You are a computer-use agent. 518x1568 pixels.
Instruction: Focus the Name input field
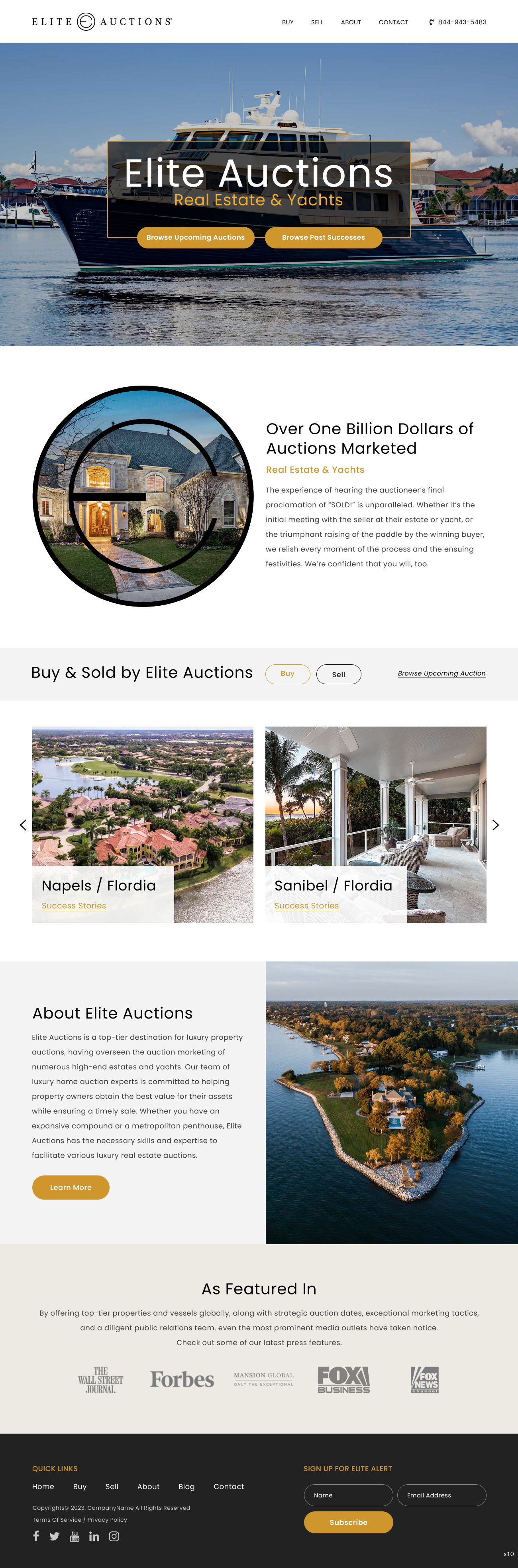(348, 1495)
